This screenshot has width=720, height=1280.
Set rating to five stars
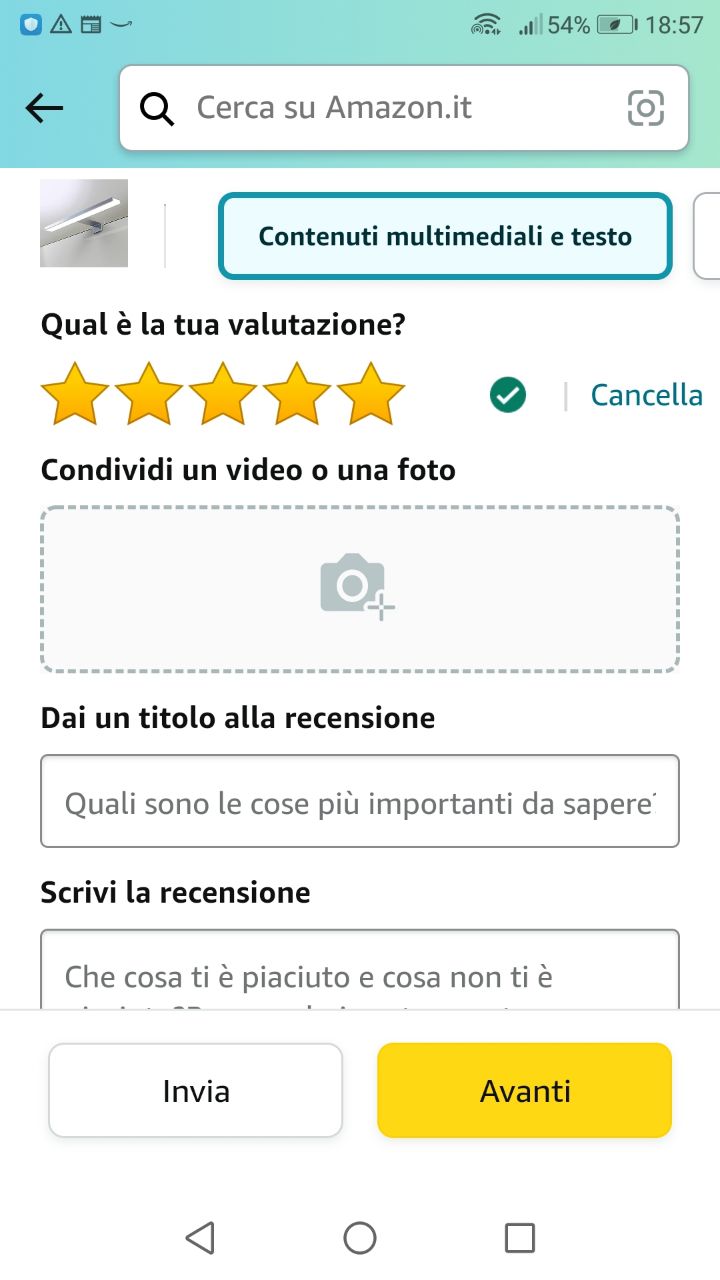click(371, 394)
